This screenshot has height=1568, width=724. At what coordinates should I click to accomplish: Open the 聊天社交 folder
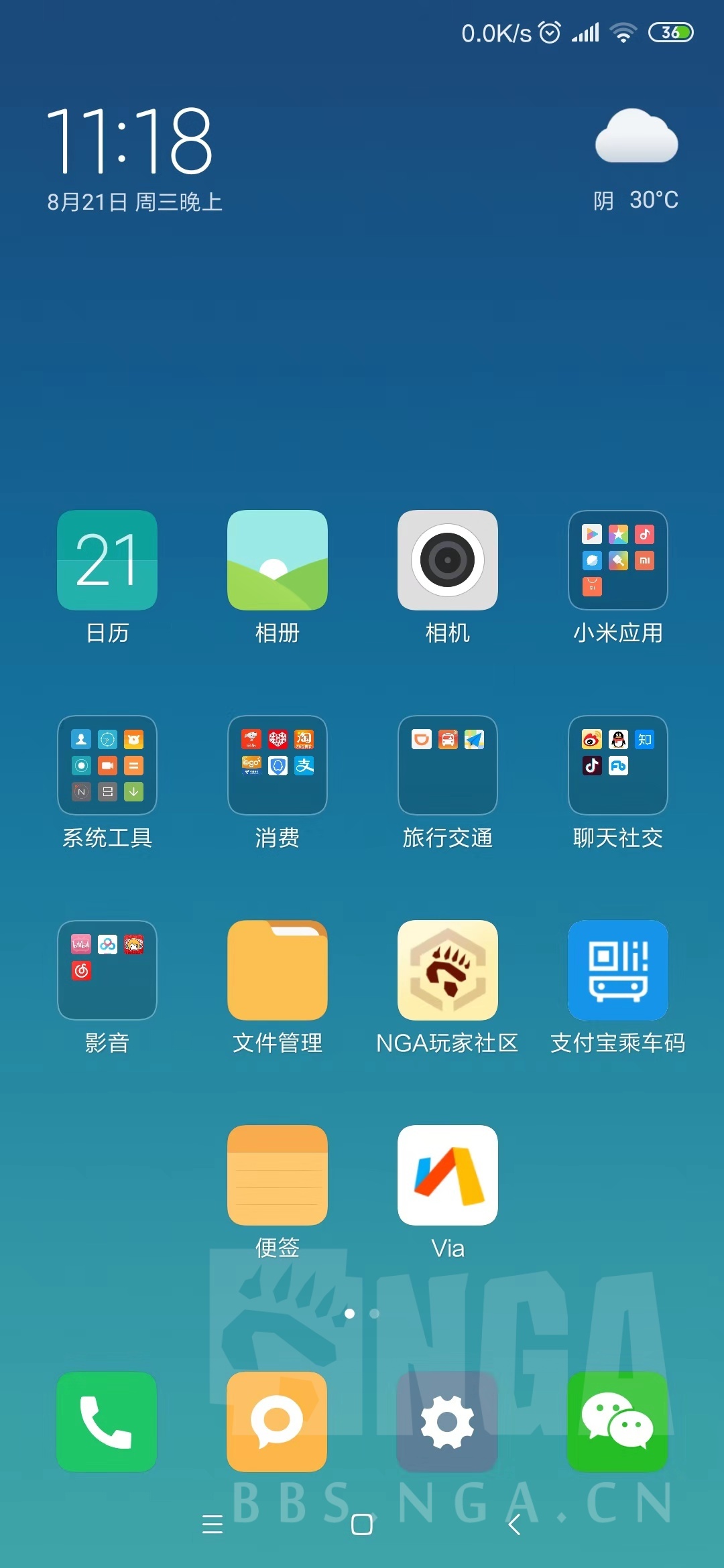click(x=618, y=765)
